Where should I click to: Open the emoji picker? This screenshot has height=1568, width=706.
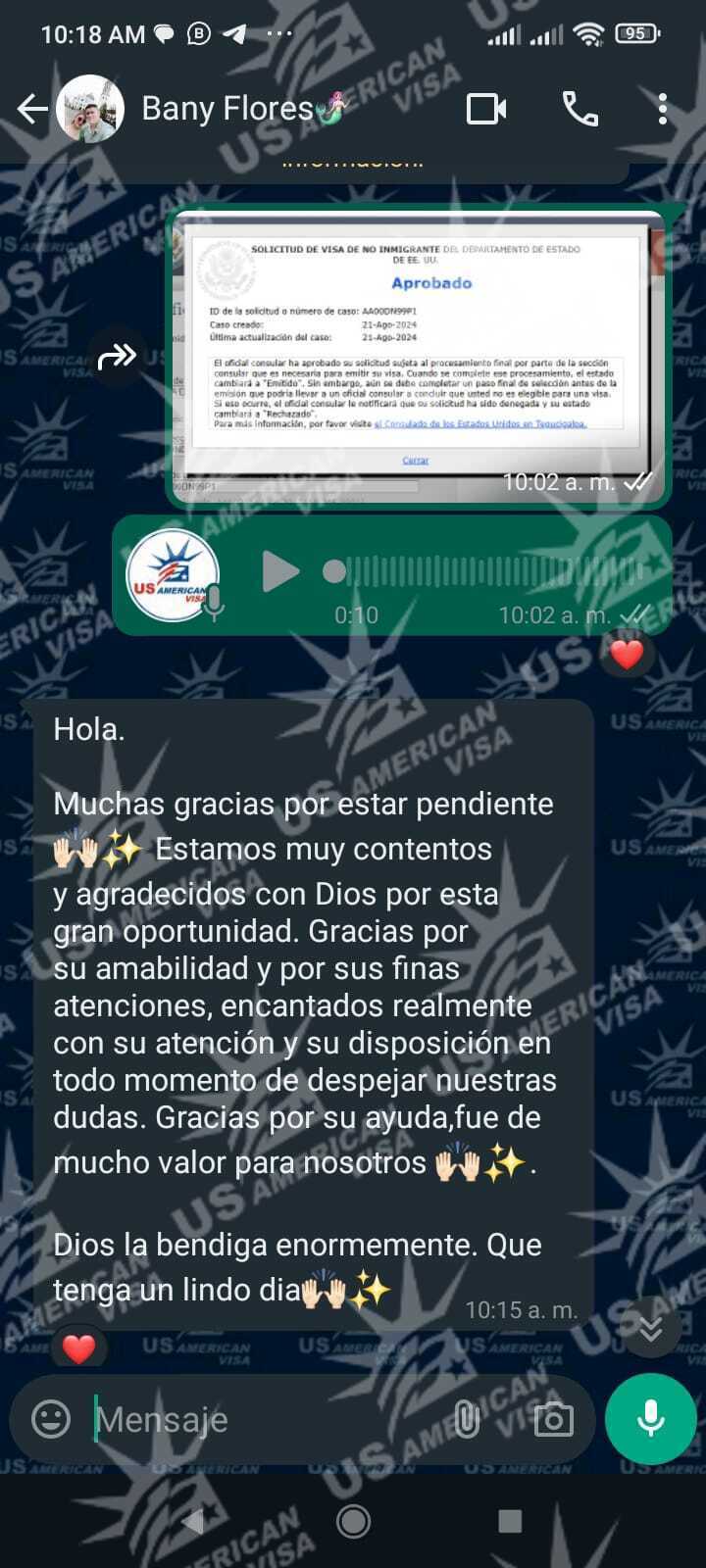(x=51, y=1419)
